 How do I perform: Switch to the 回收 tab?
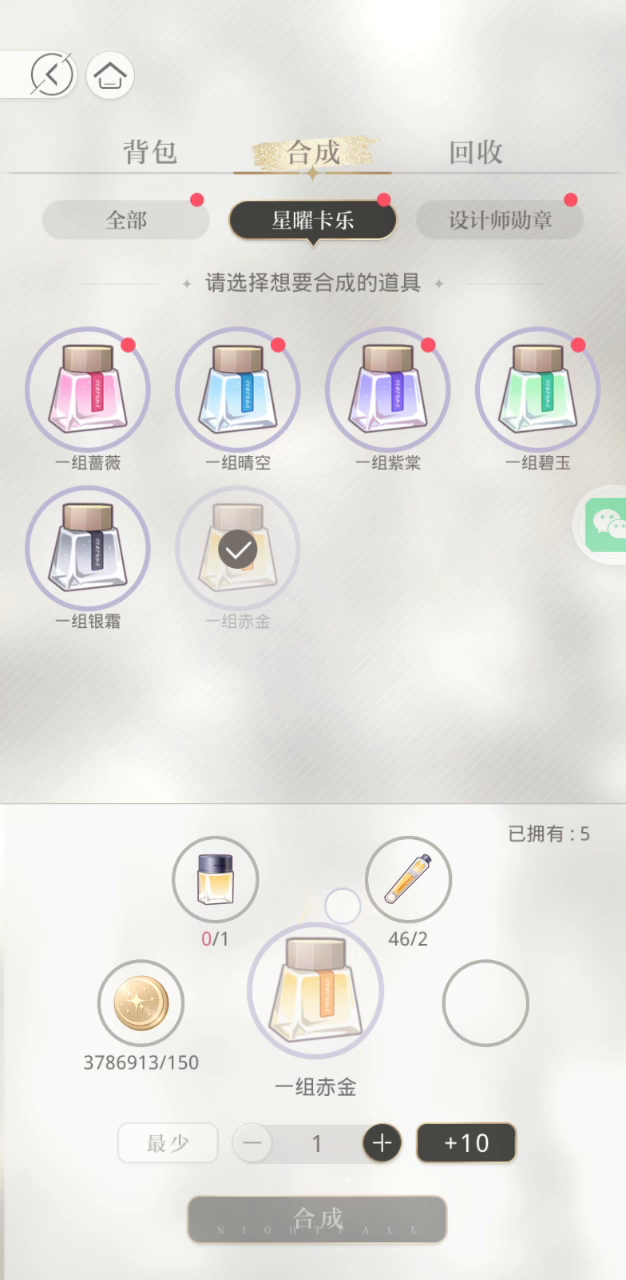pos(475,152)
